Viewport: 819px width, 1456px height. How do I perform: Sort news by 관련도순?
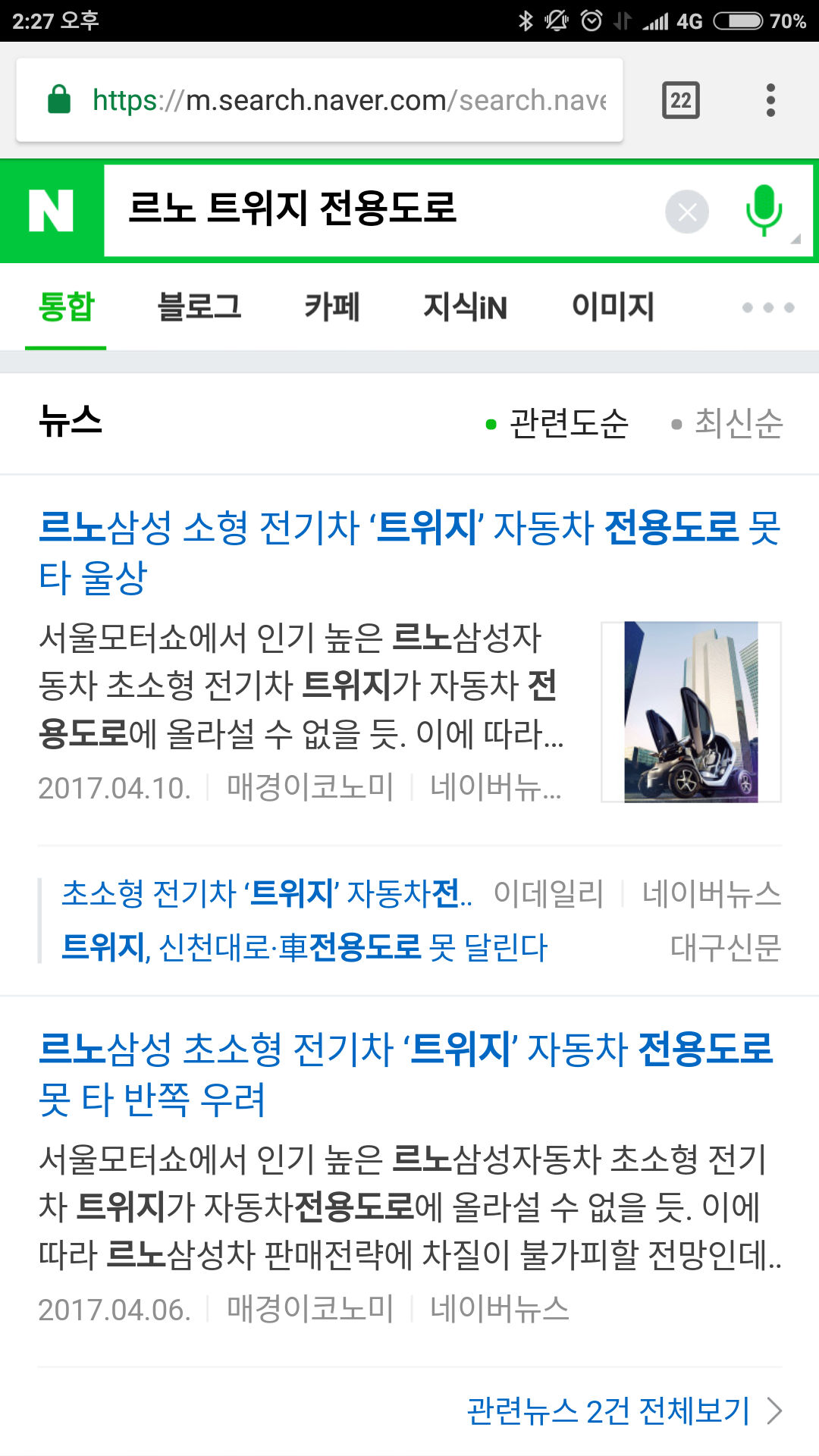coord(558,423)
